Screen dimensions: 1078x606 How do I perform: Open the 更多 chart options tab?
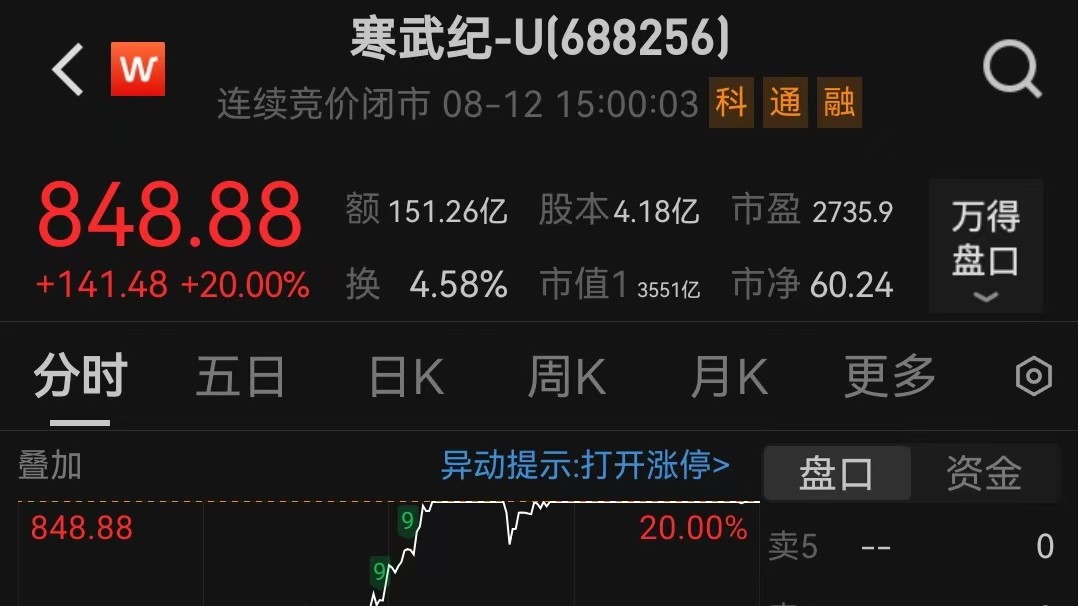(889, 378)
